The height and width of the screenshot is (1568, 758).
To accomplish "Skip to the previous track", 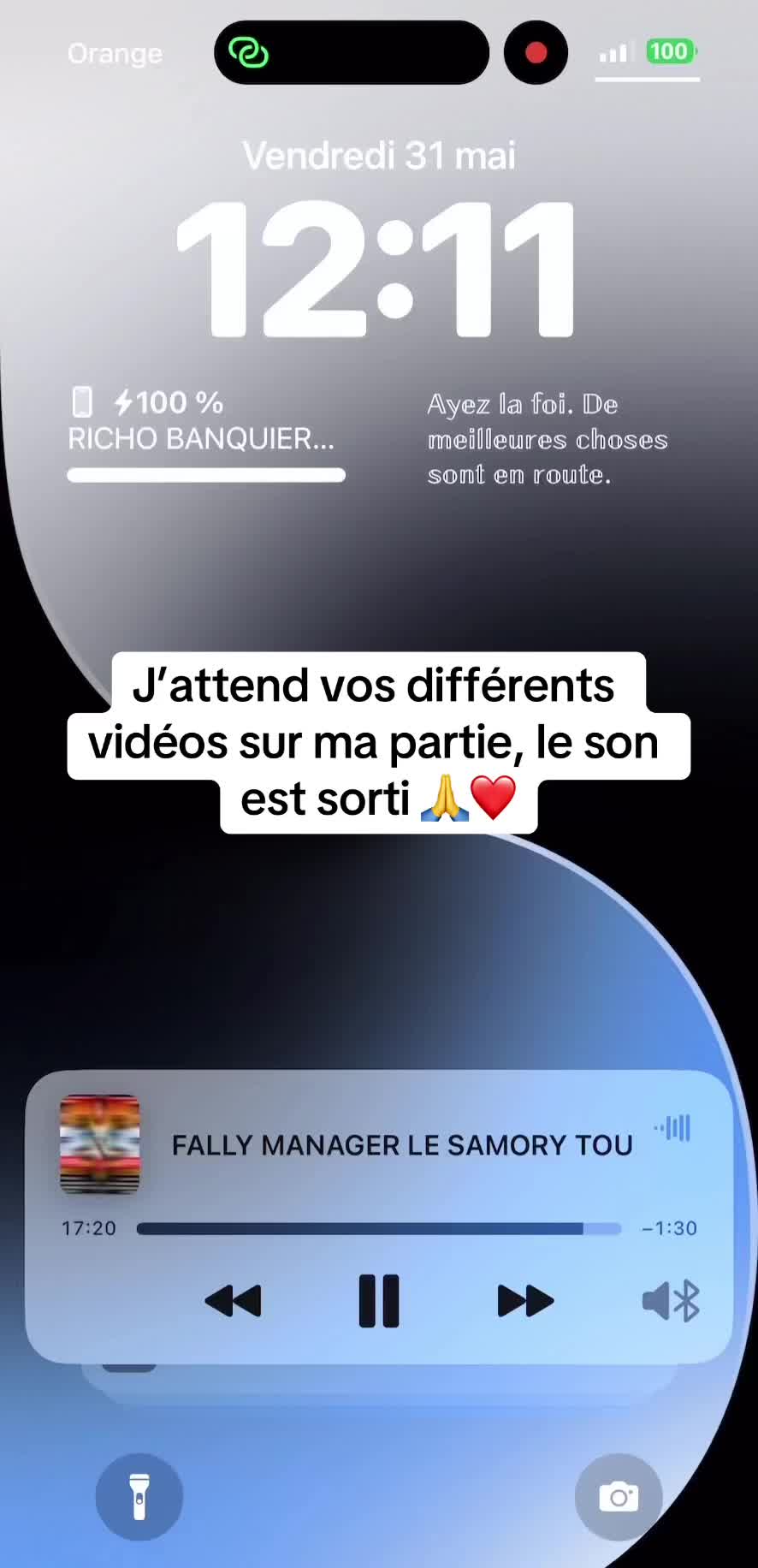I will click(234, 1301).
